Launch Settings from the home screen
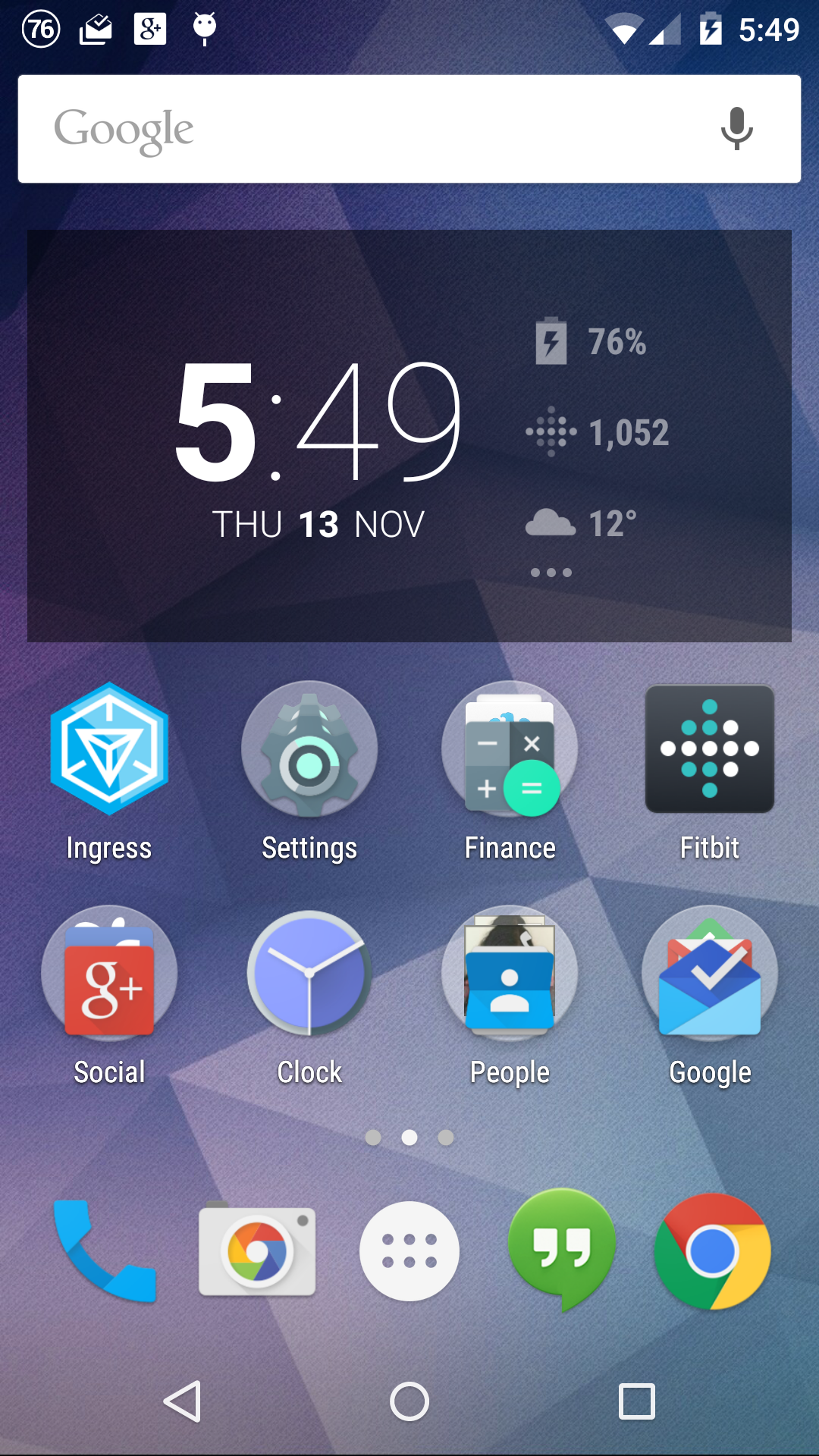Screen dimensions: 819x1456 tap(309, 771)
